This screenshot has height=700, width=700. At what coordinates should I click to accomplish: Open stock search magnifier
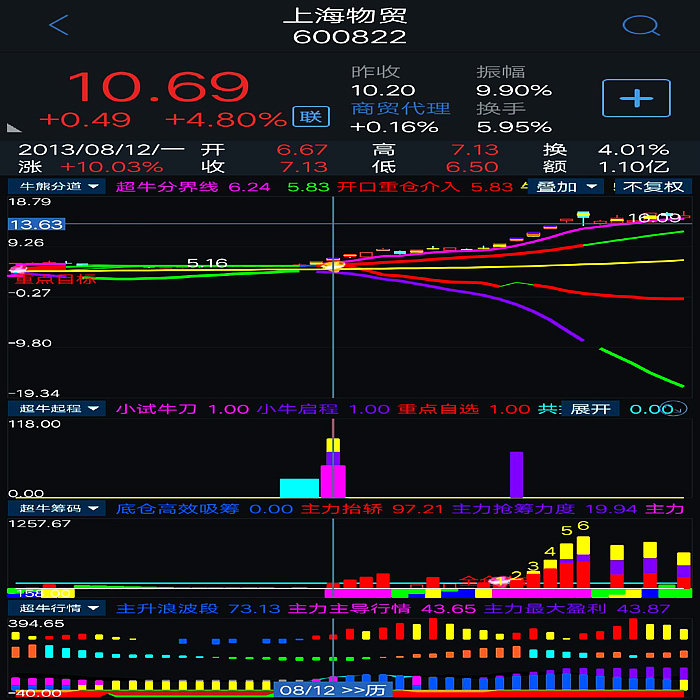638,26
